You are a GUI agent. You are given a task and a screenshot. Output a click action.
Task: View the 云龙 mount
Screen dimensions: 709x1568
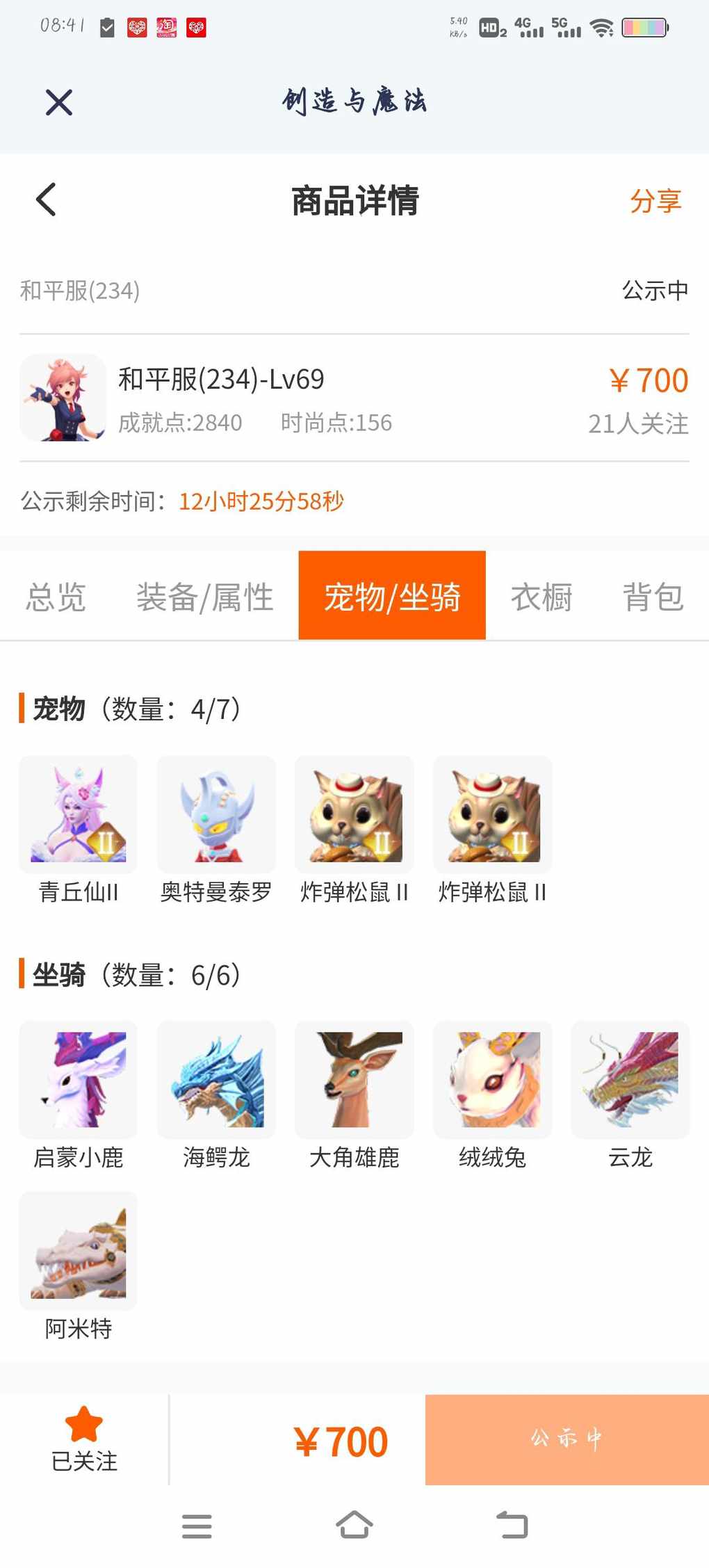630,1080
